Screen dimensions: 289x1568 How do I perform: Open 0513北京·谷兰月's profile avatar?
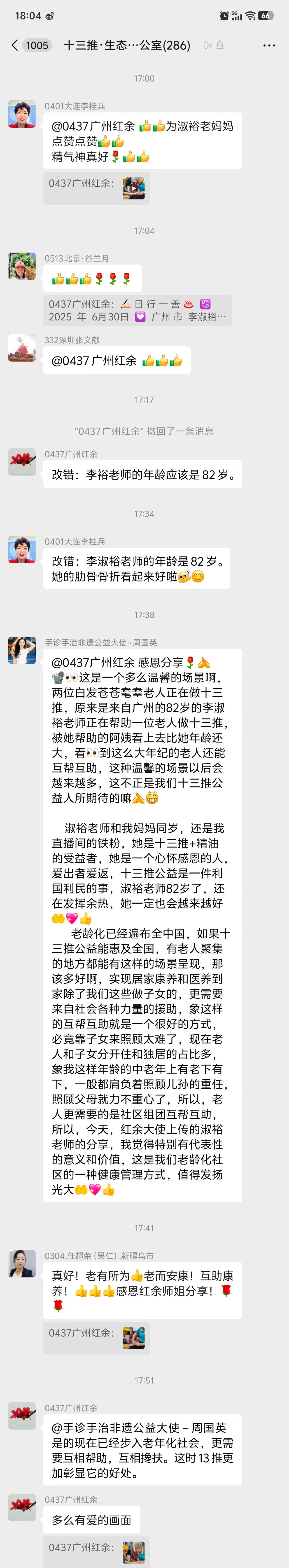point(22,266)
